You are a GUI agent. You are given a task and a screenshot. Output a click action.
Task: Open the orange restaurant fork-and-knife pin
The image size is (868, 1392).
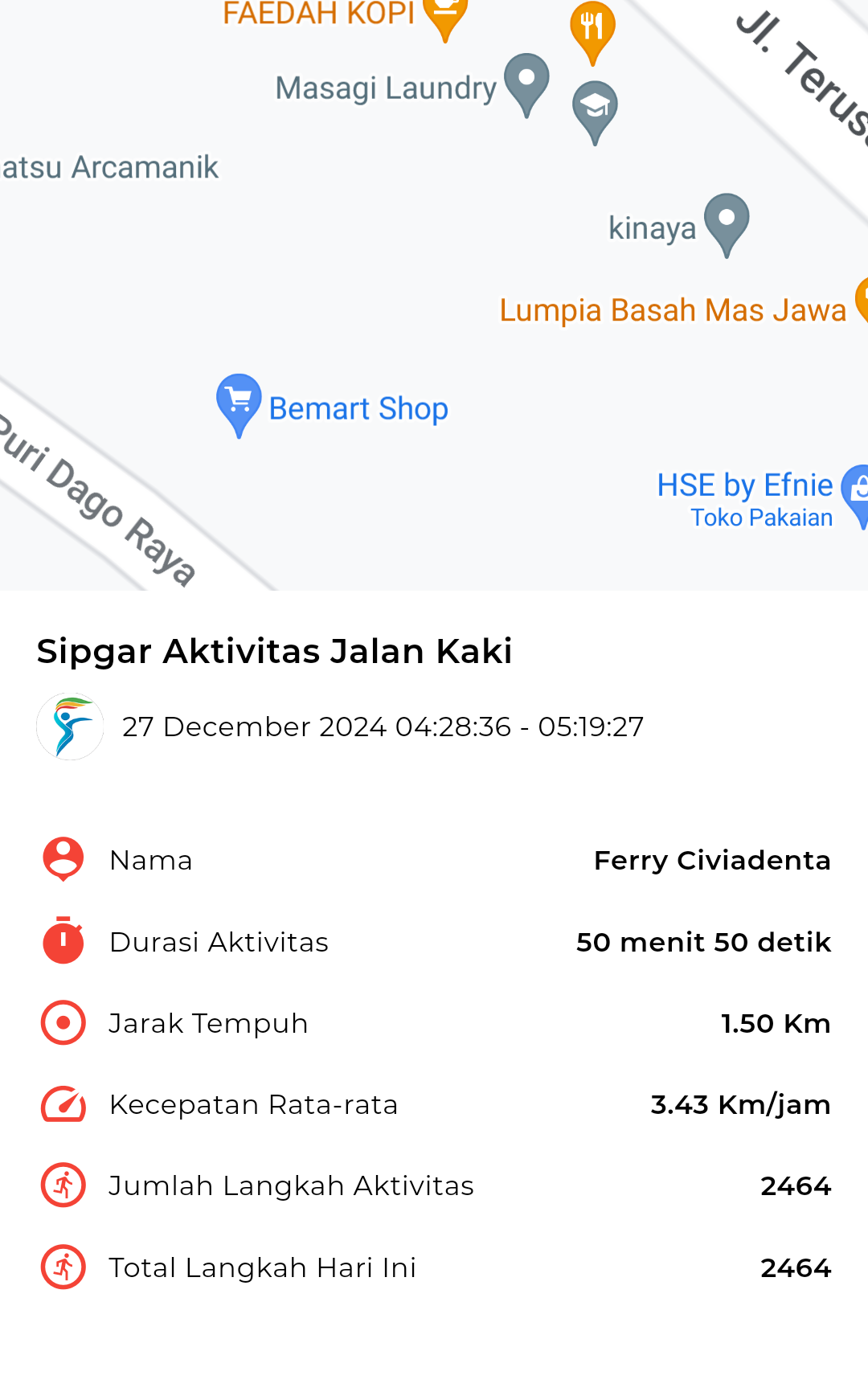click(x=592, y=33)
